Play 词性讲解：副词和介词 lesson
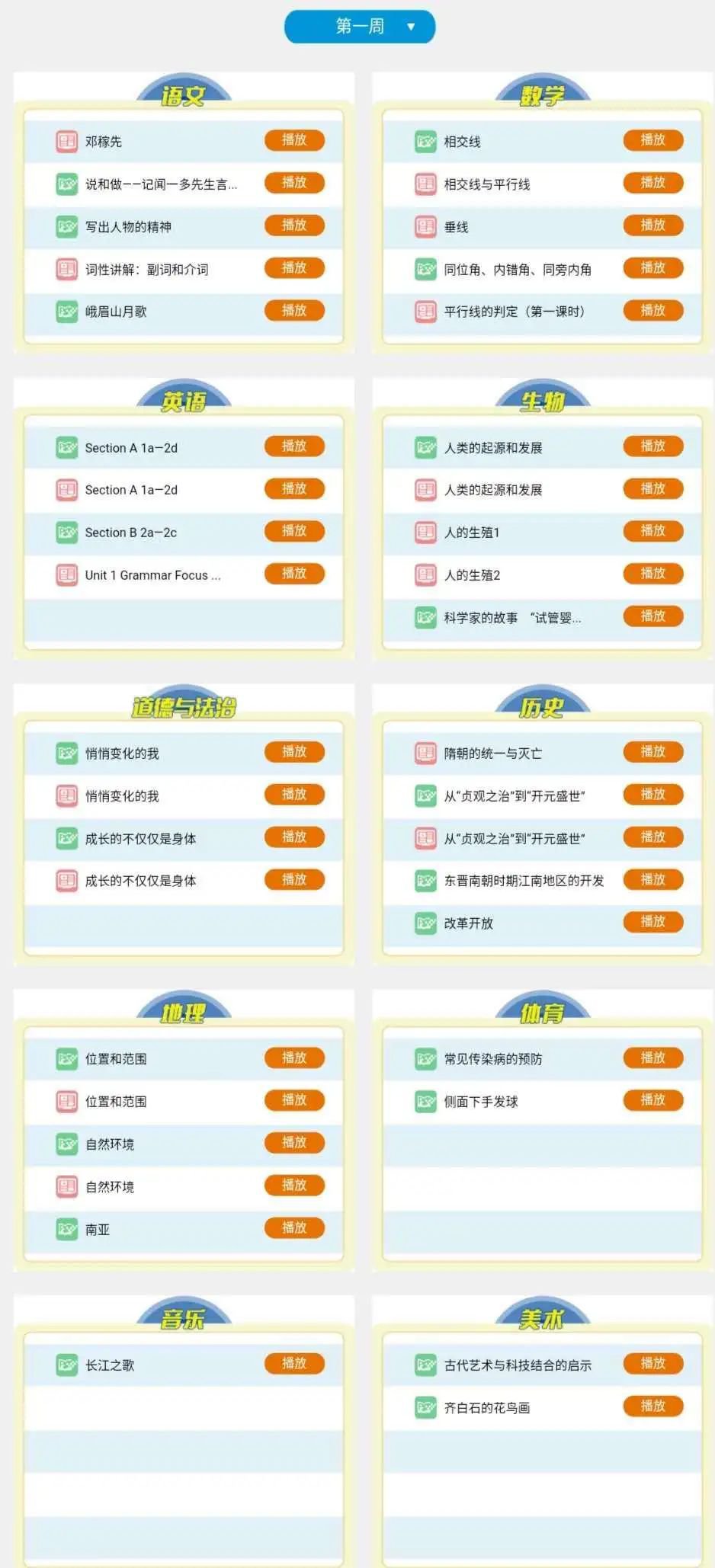The height and width of the screenshot is (1568, 715). point(294,268)
